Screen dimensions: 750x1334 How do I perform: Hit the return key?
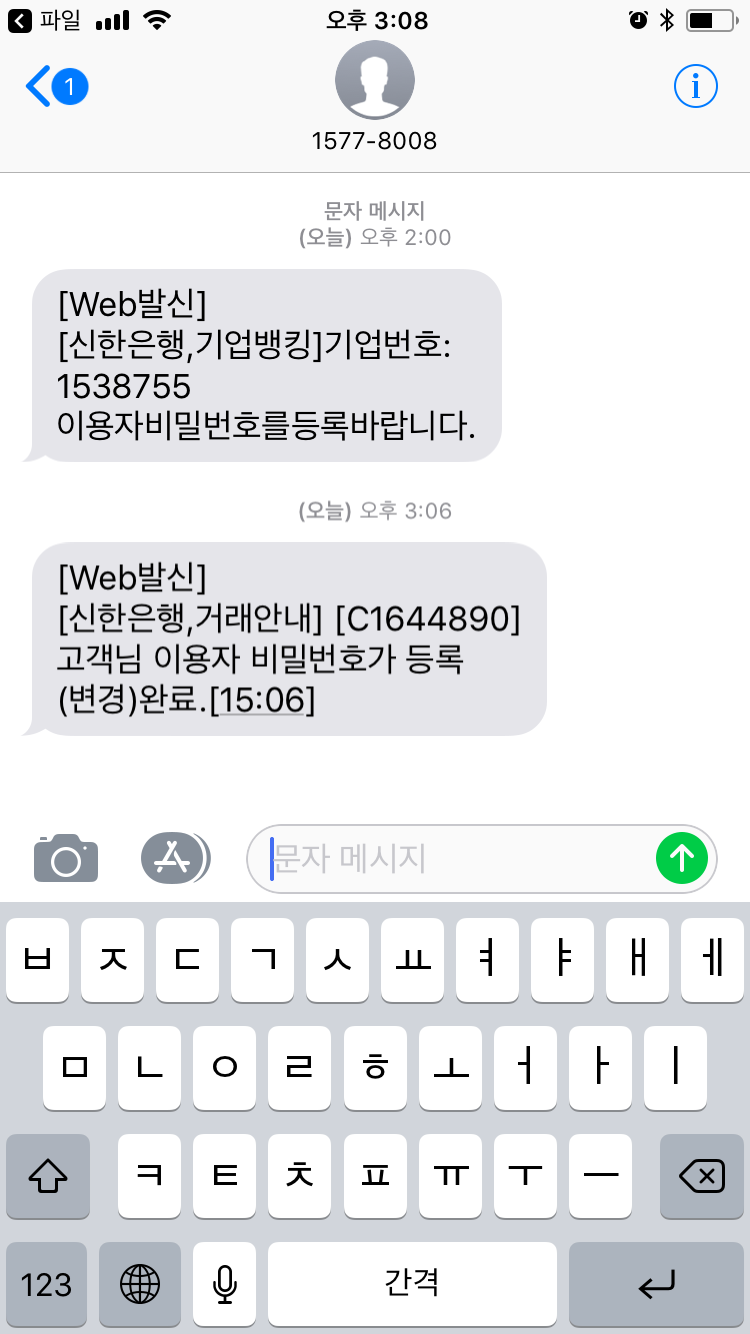pos(656,1284)
